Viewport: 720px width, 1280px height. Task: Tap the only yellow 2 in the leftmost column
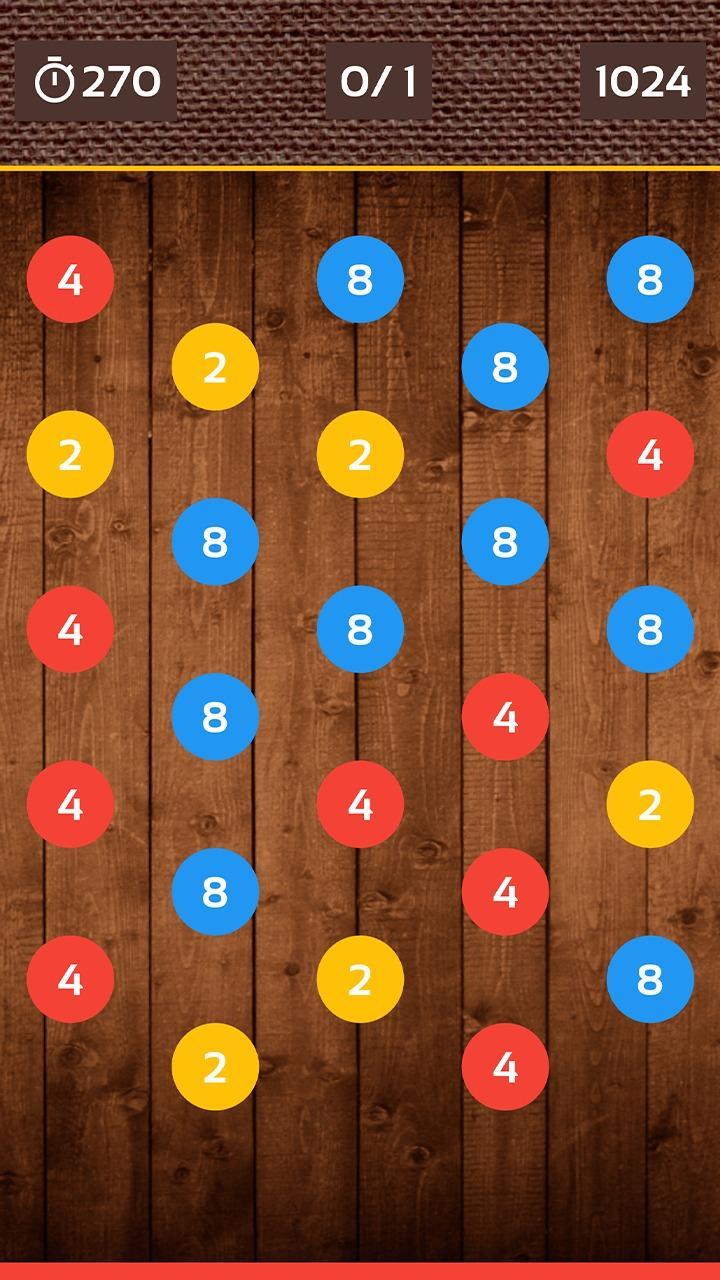point(70,454)
